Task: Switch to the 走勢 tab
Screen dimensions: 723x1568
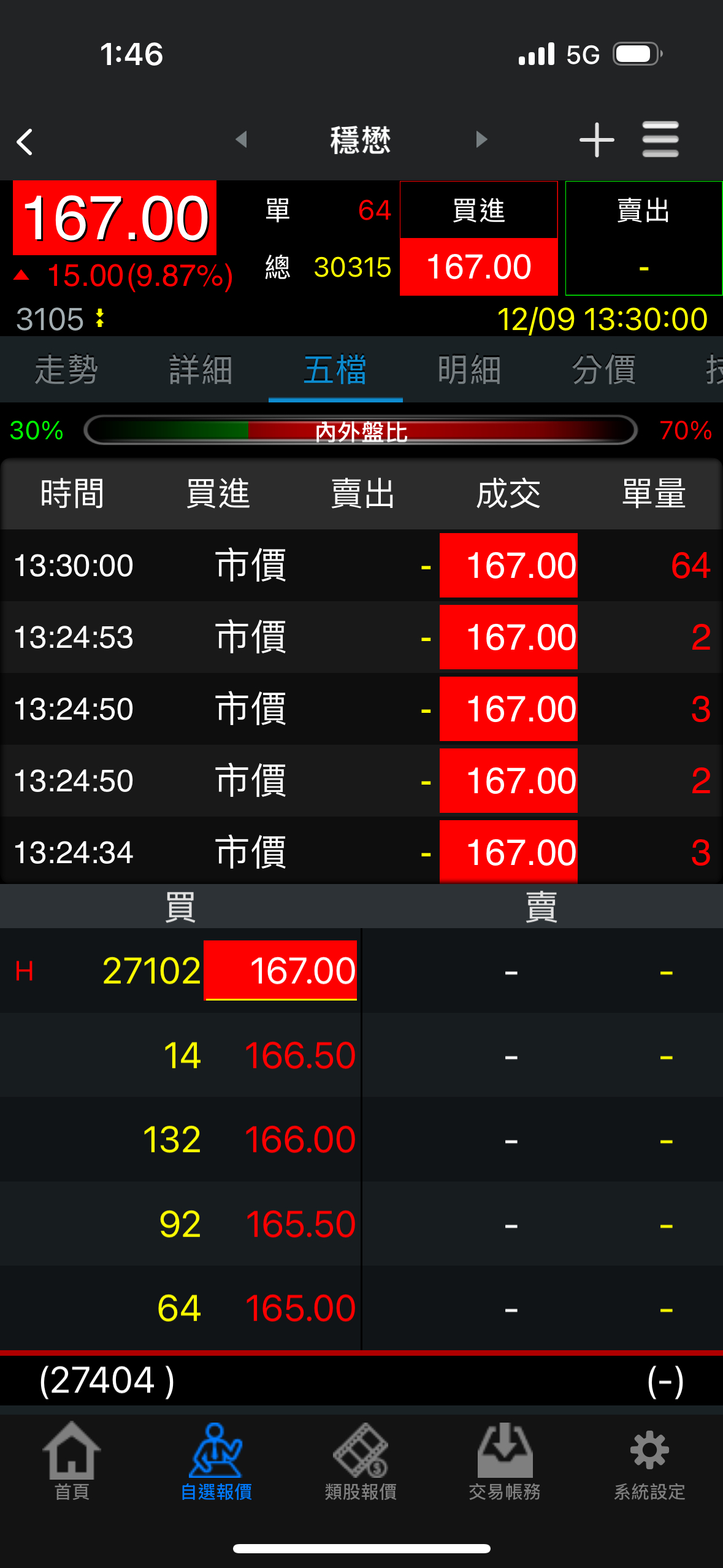Action: click(x=66, y=370)
